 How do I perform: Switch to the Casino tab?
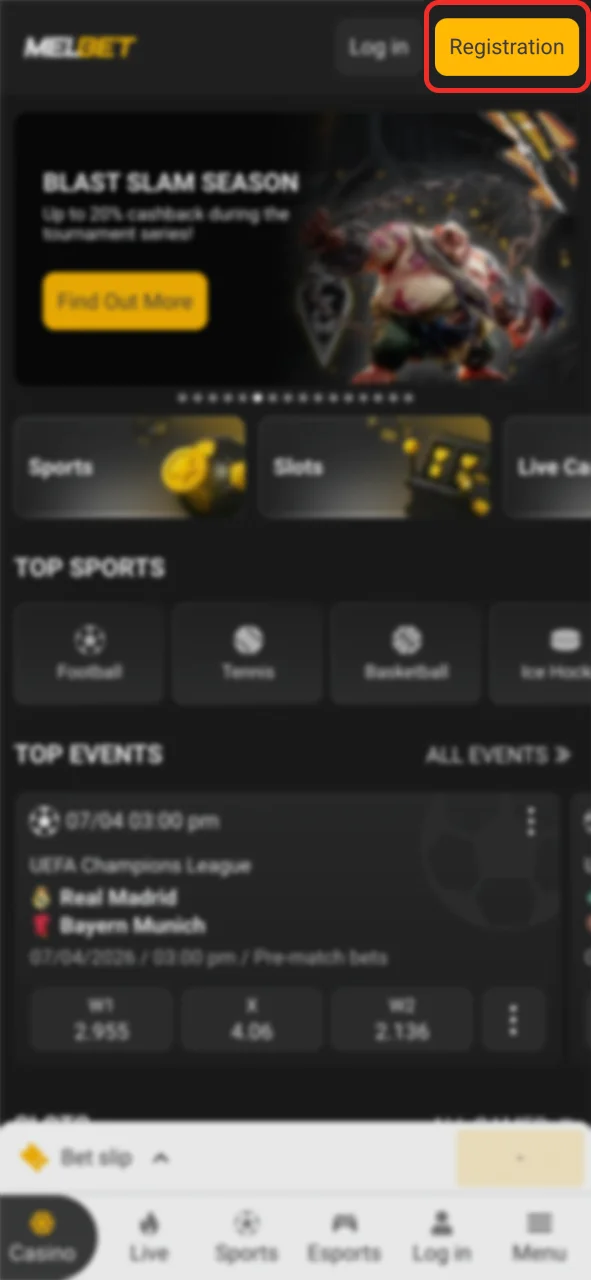click(x=42, y=1237)
